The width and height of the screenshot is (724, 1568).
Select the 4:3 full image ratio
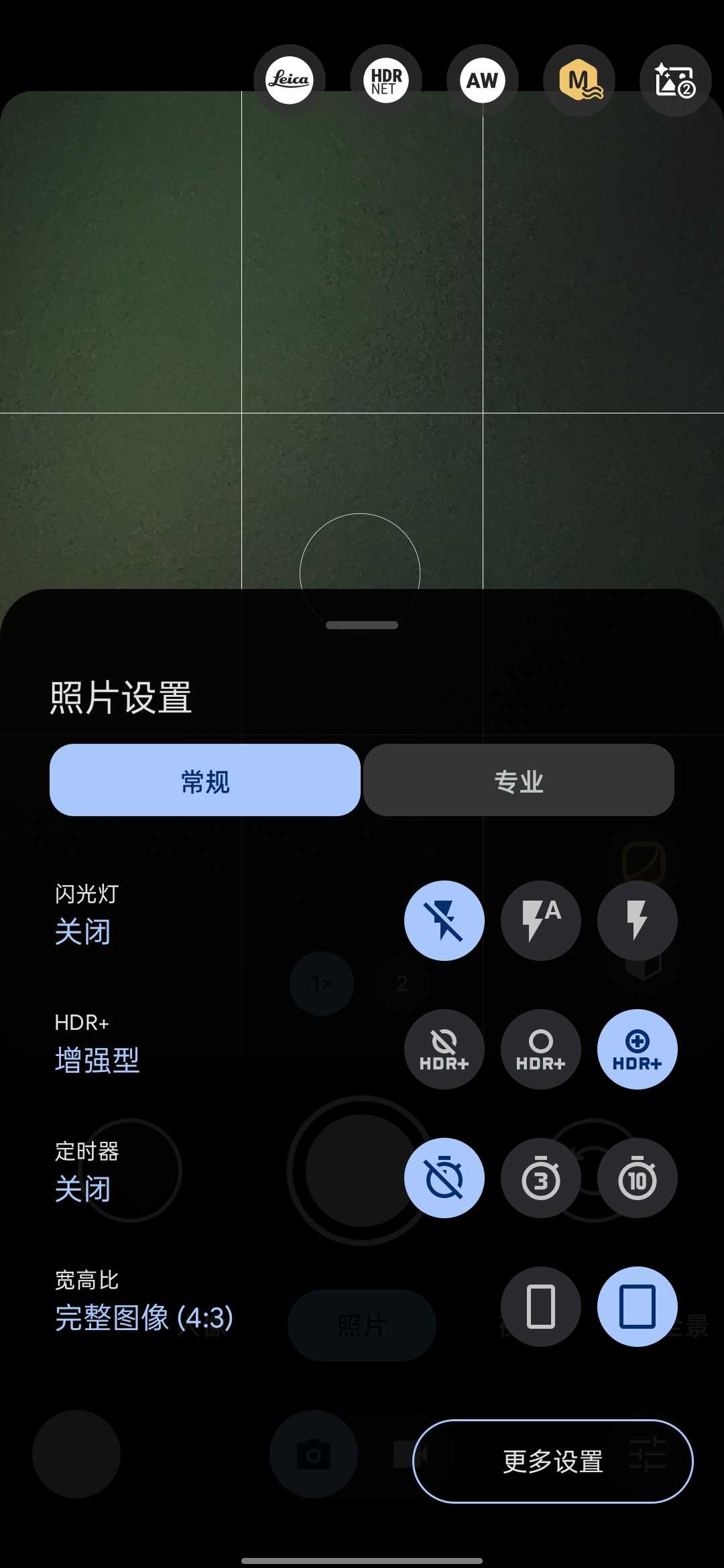[637, 1306]
